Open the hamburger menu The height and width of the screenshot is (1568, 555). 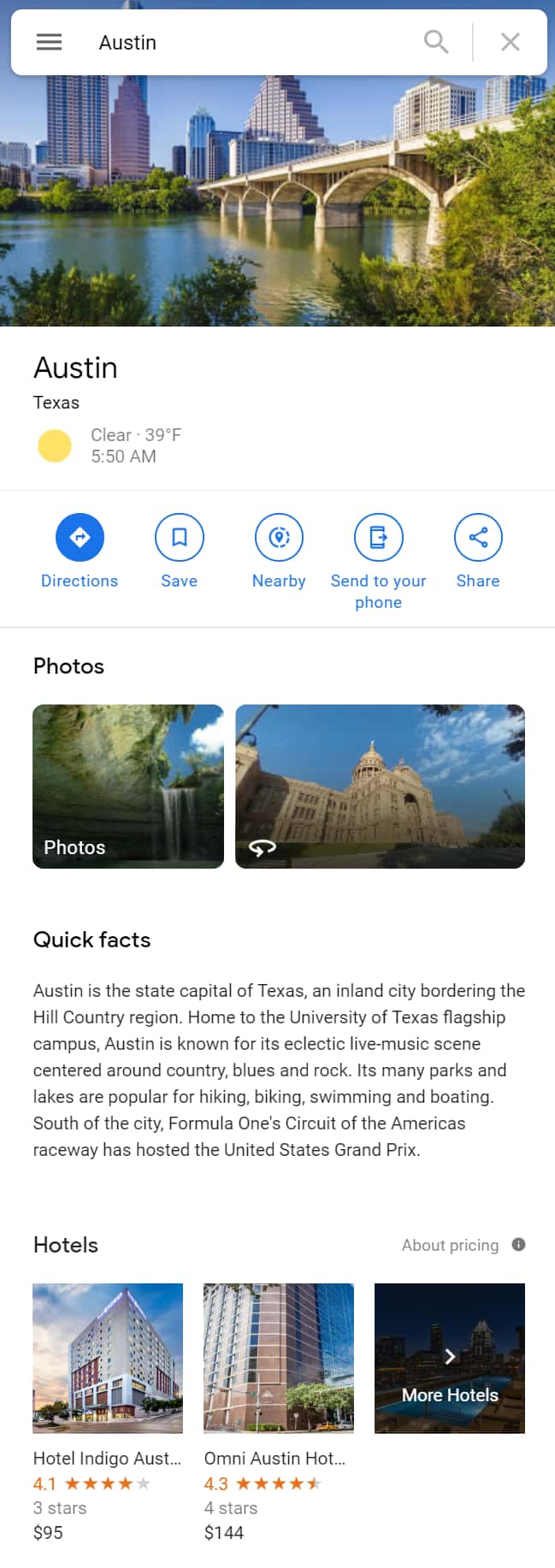(49, 42)
